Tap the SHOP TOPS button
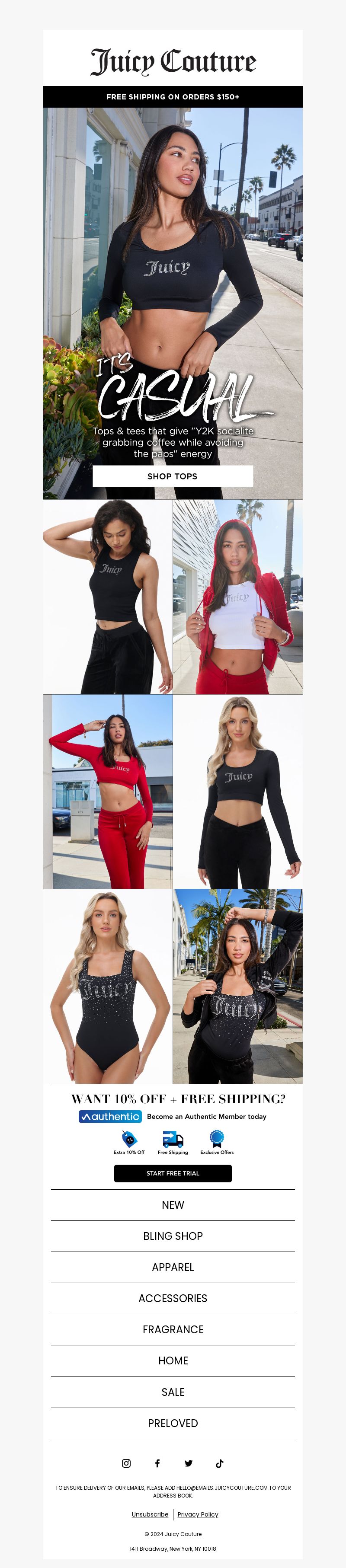Viewport: 346px width, 1568px height. 173,476
